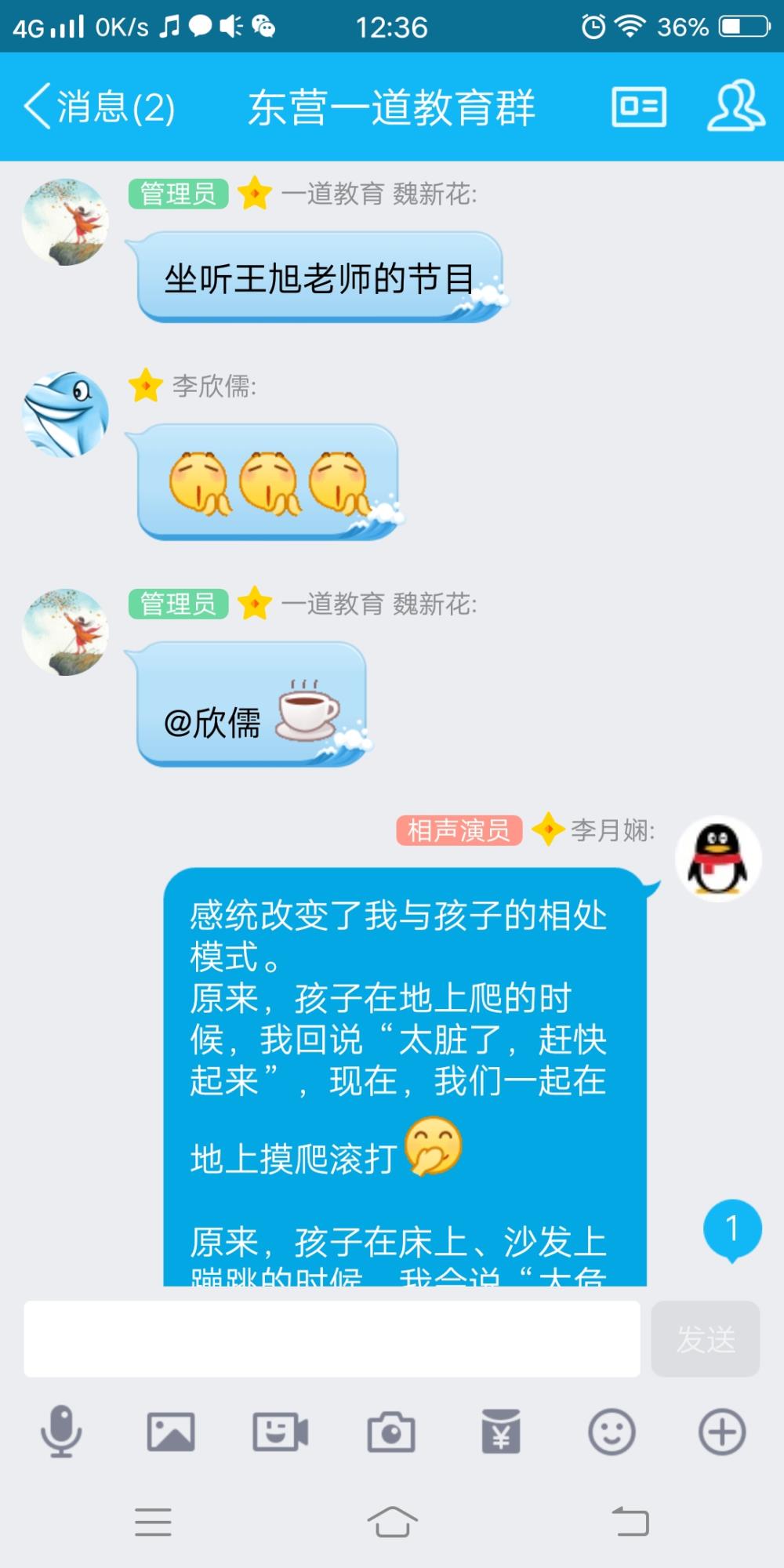784x1568 pixels.
Task: Jump to the 1 new message bubble
Action: (732, 1229)
